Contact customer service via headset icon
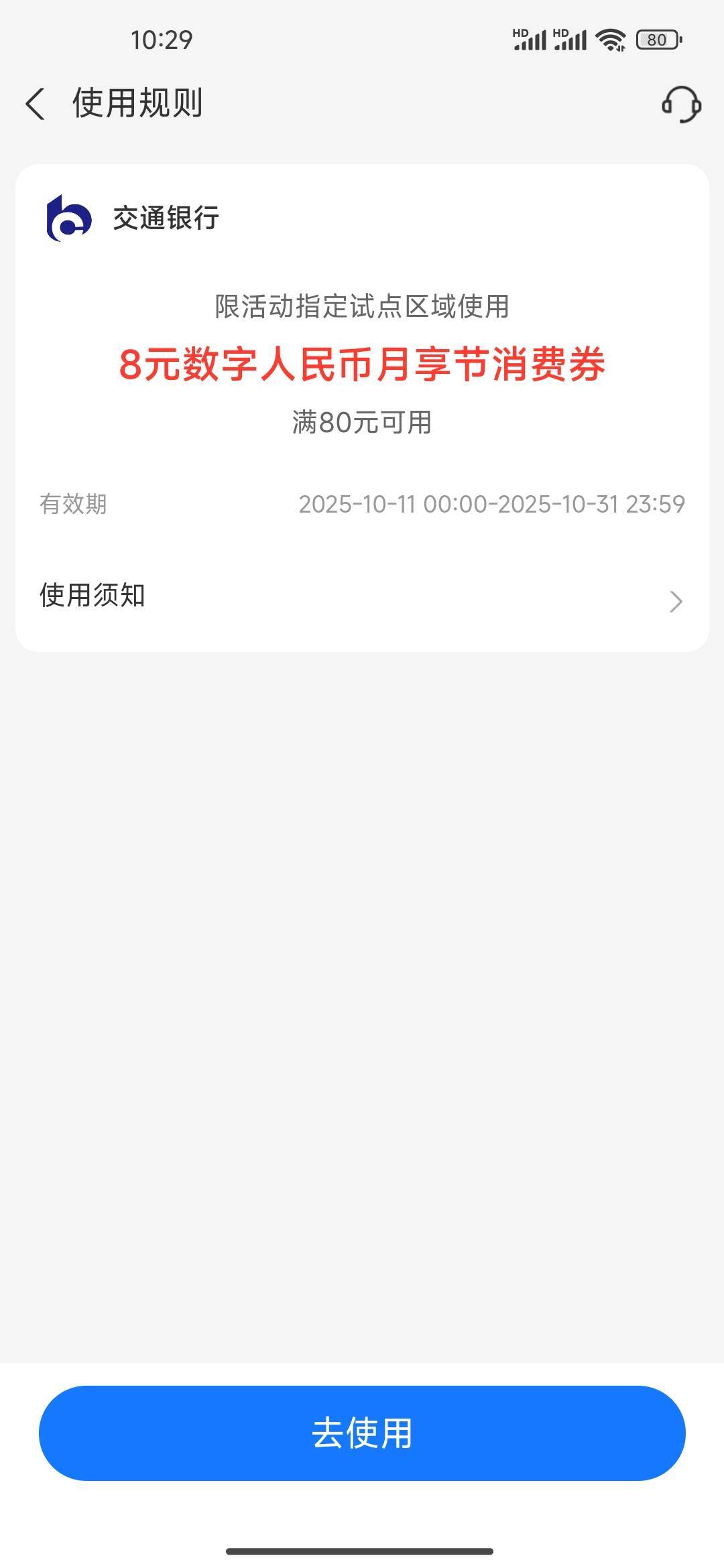Screen dimensions: 724x1568 click(x=681, y=105)
